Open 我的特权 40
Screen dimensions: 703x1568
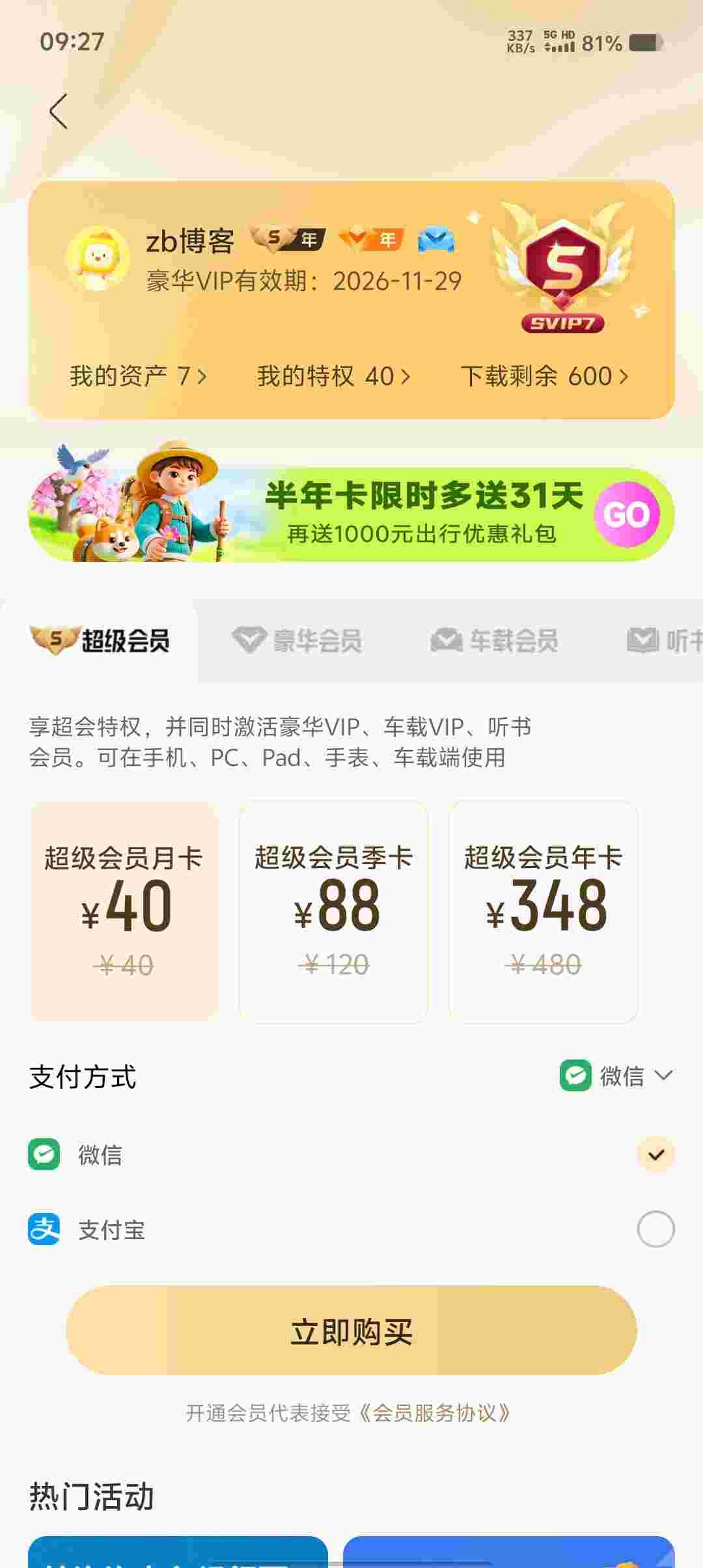click(333, 376)
